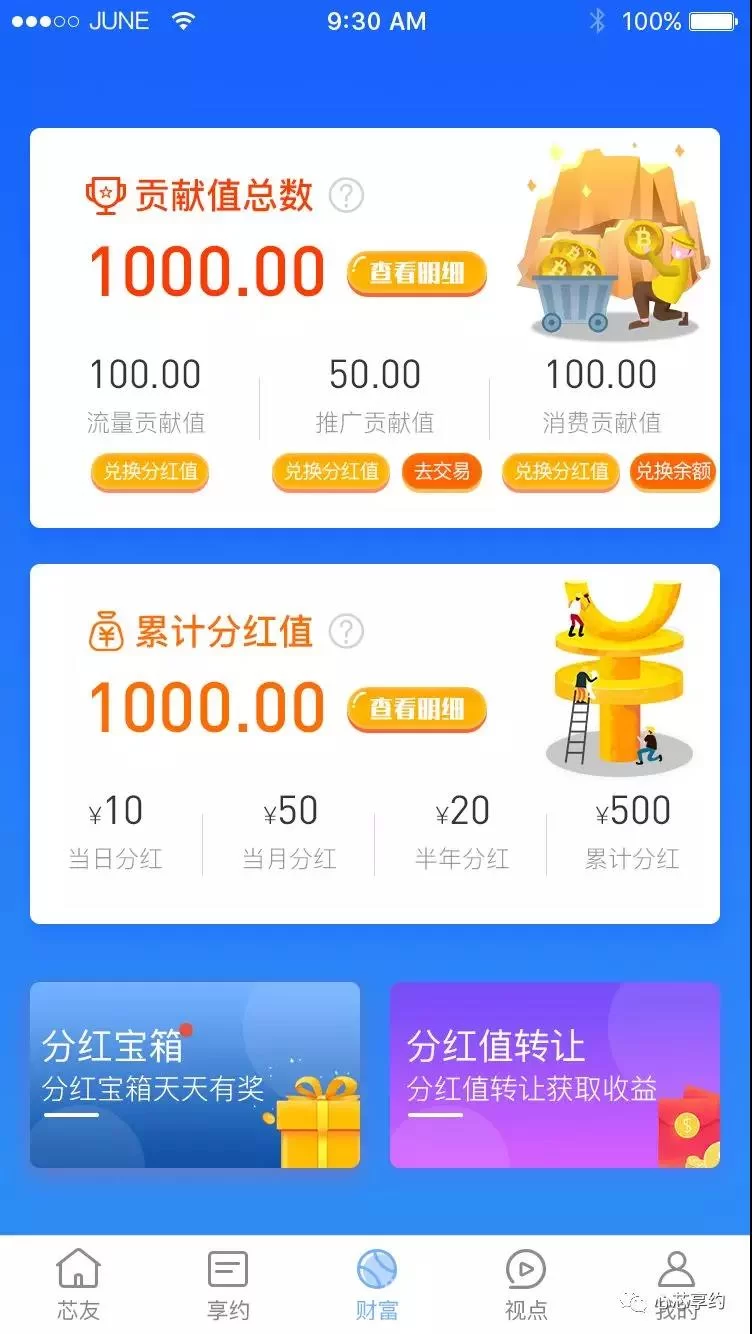Open the 分红宝箱 banner card
Screen dimensions: 752x1334
(195, 1074)
